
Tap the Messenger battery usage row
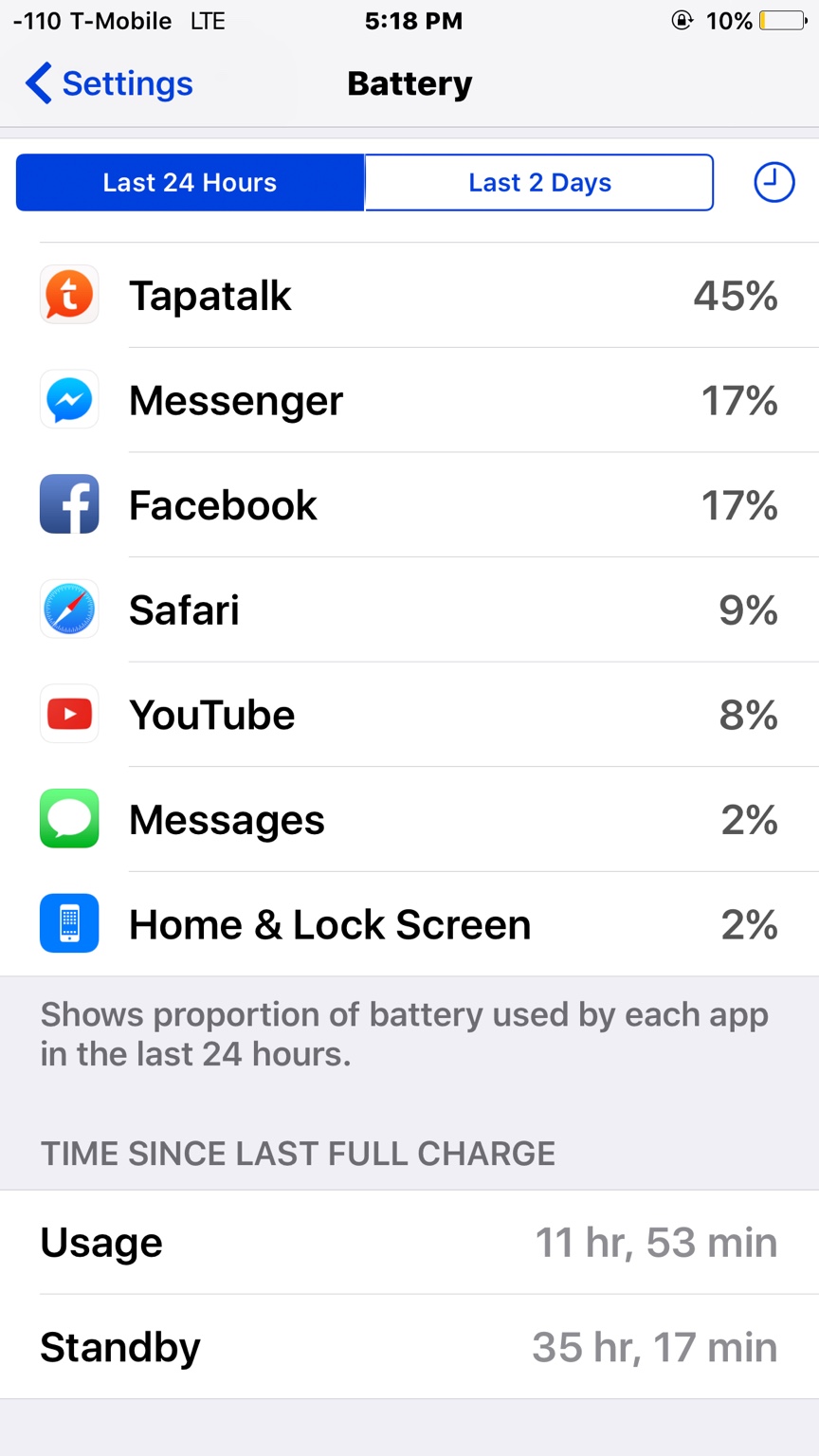409,400
